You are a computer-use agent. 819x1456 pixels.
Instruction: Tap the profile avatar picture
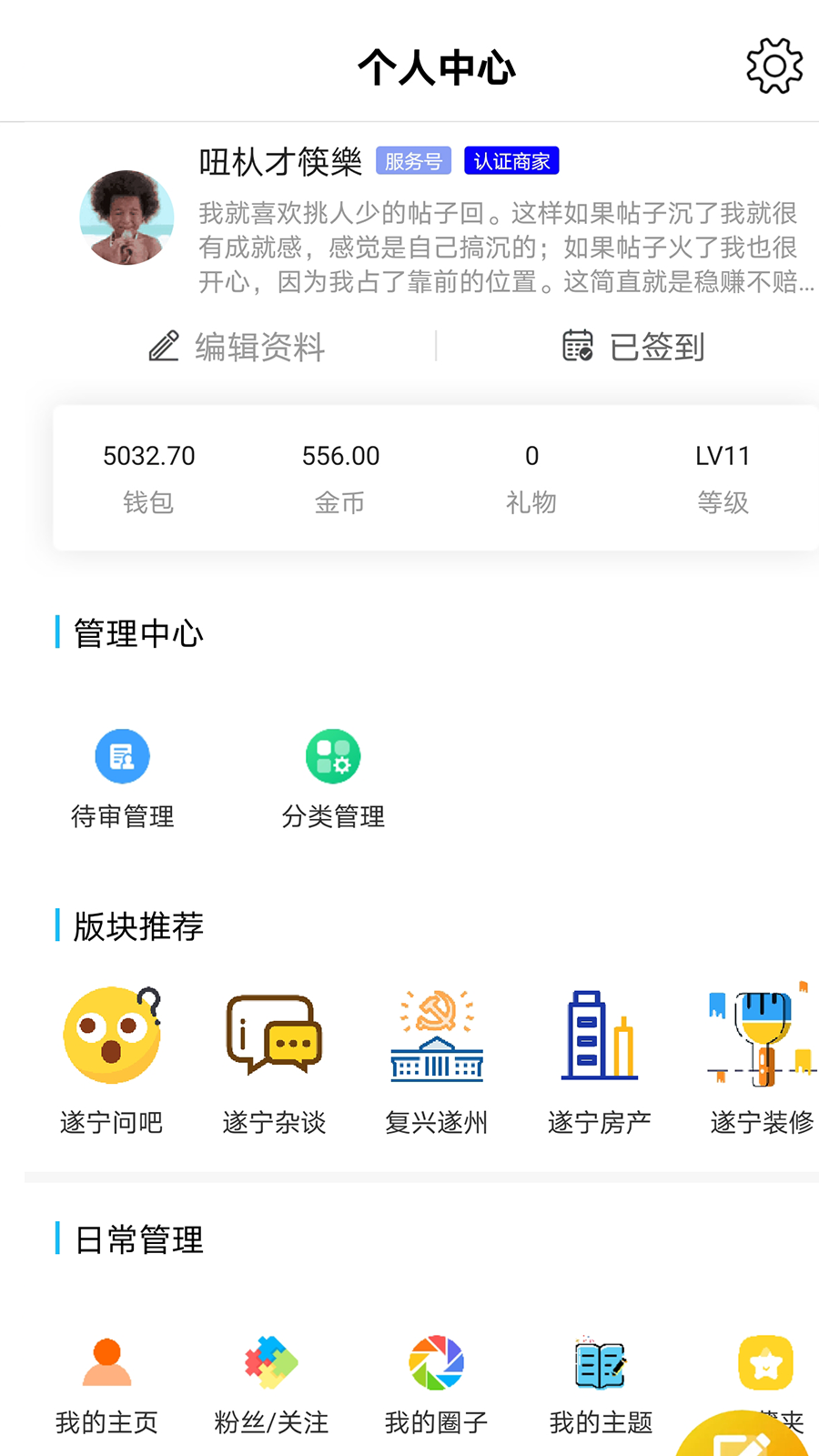(126, 217)
